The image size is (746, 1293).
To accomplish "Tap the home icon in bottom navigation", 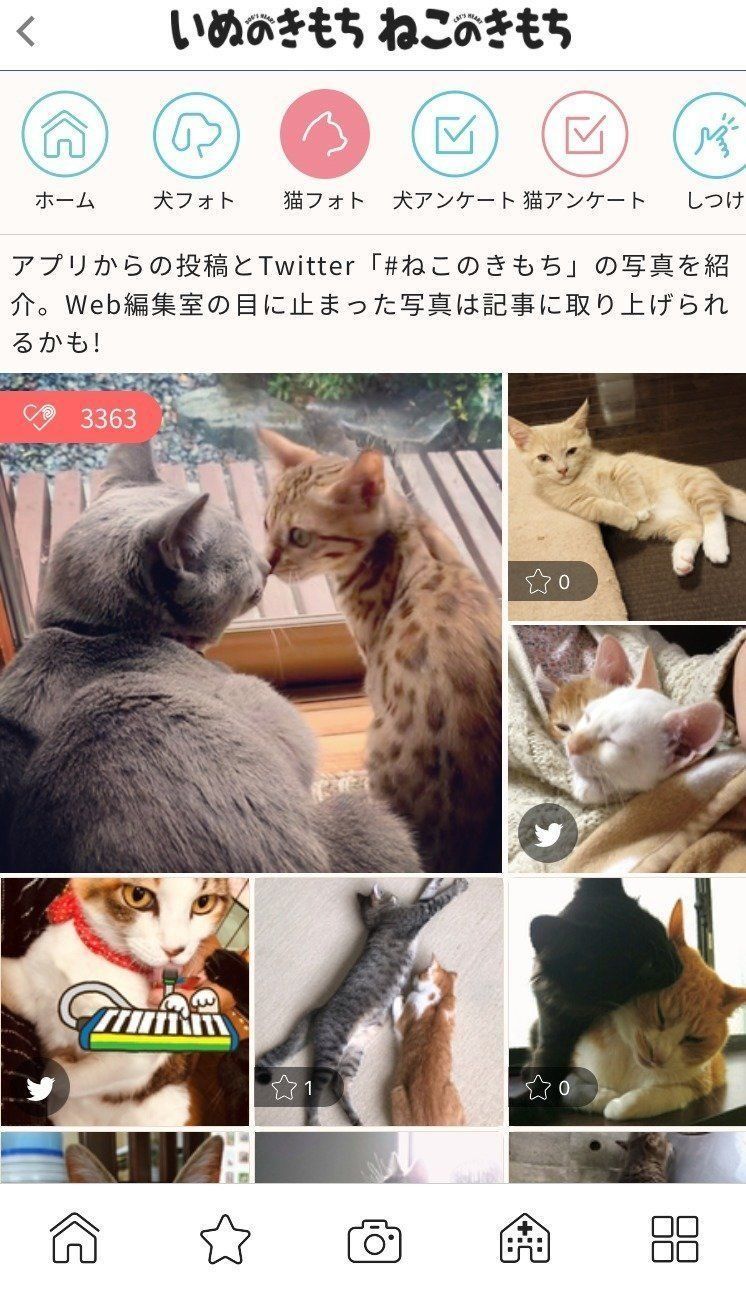I will tap(72, 1240).
